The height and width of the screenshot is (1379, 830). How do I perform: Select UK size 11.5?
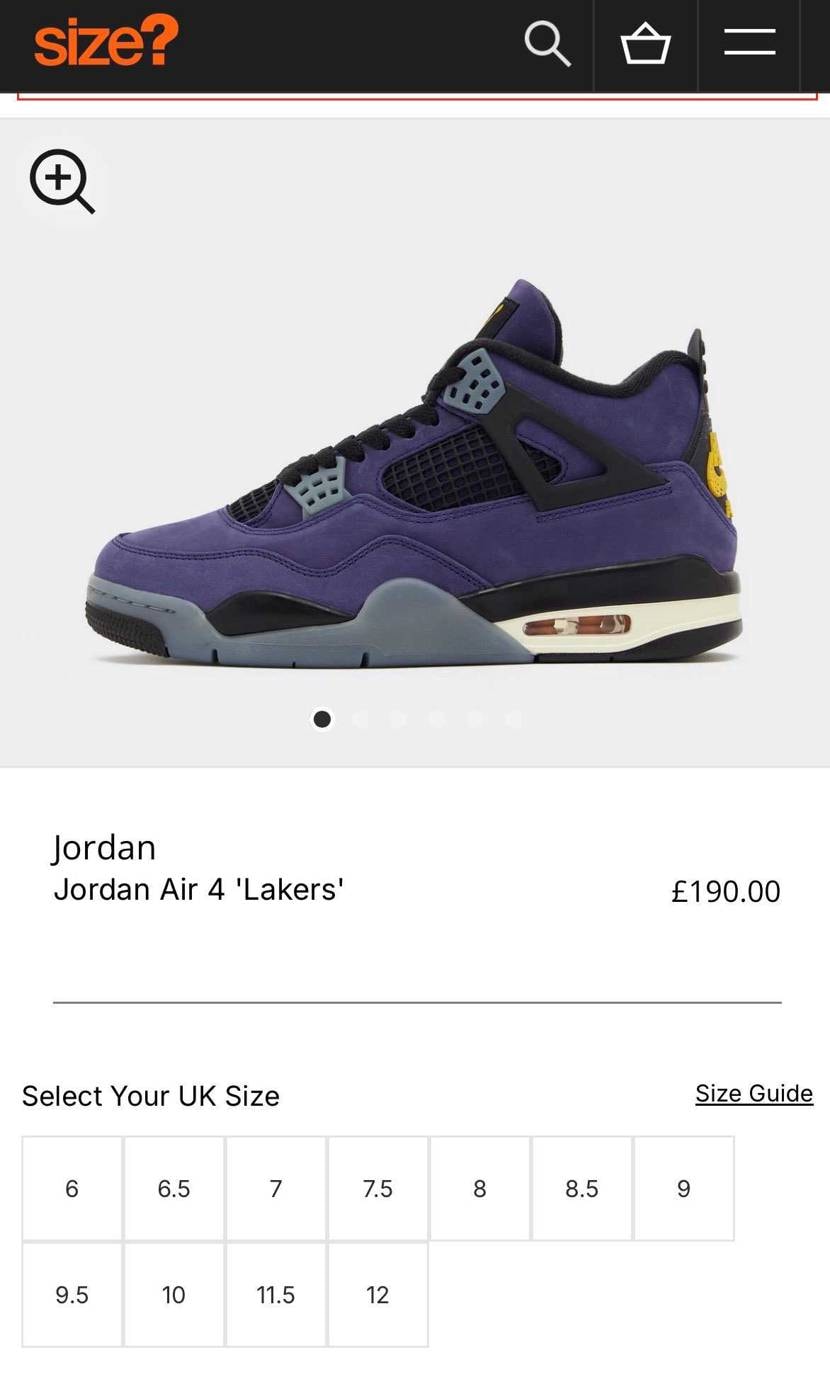[276, 1295]
